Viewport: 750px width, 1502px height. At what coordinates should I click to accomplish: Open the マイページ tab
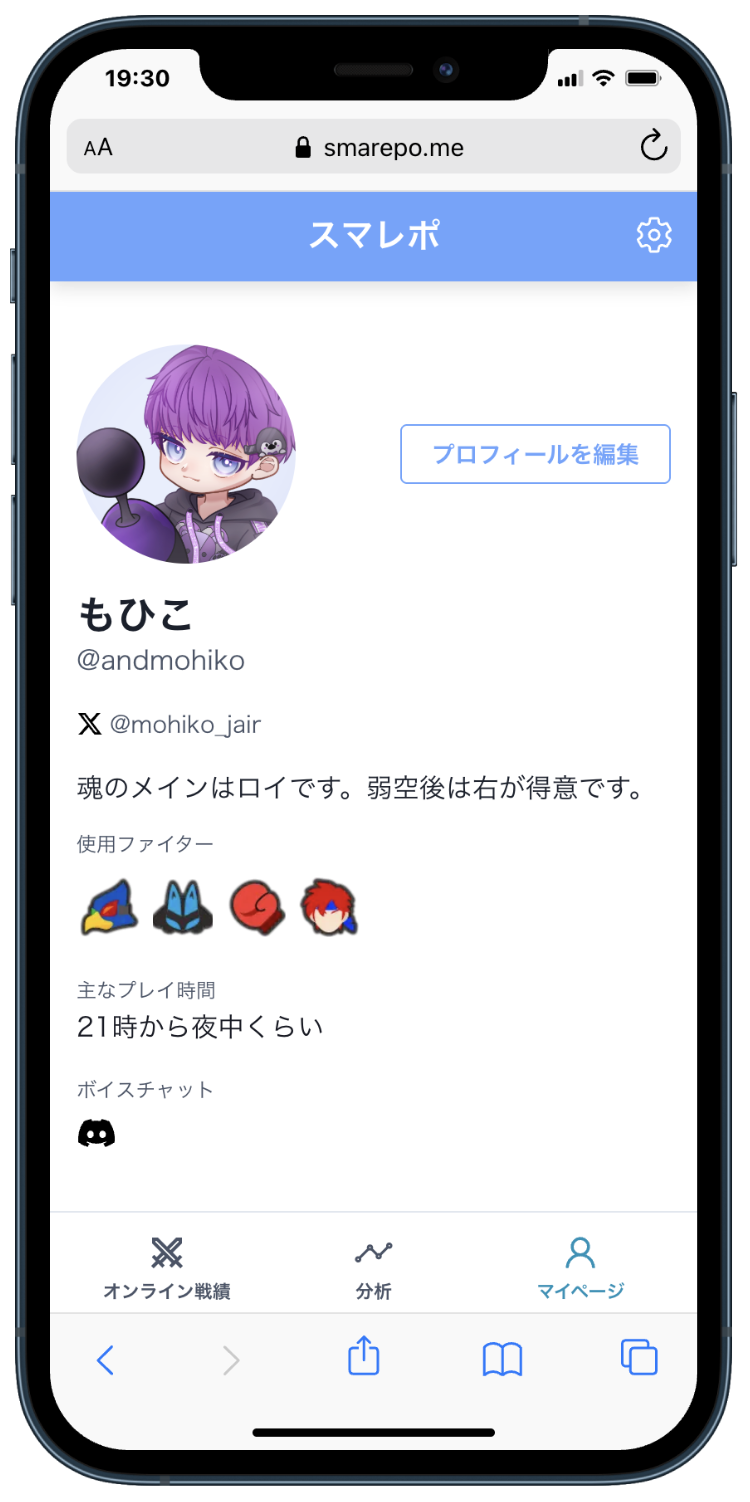coord(580,1268)
